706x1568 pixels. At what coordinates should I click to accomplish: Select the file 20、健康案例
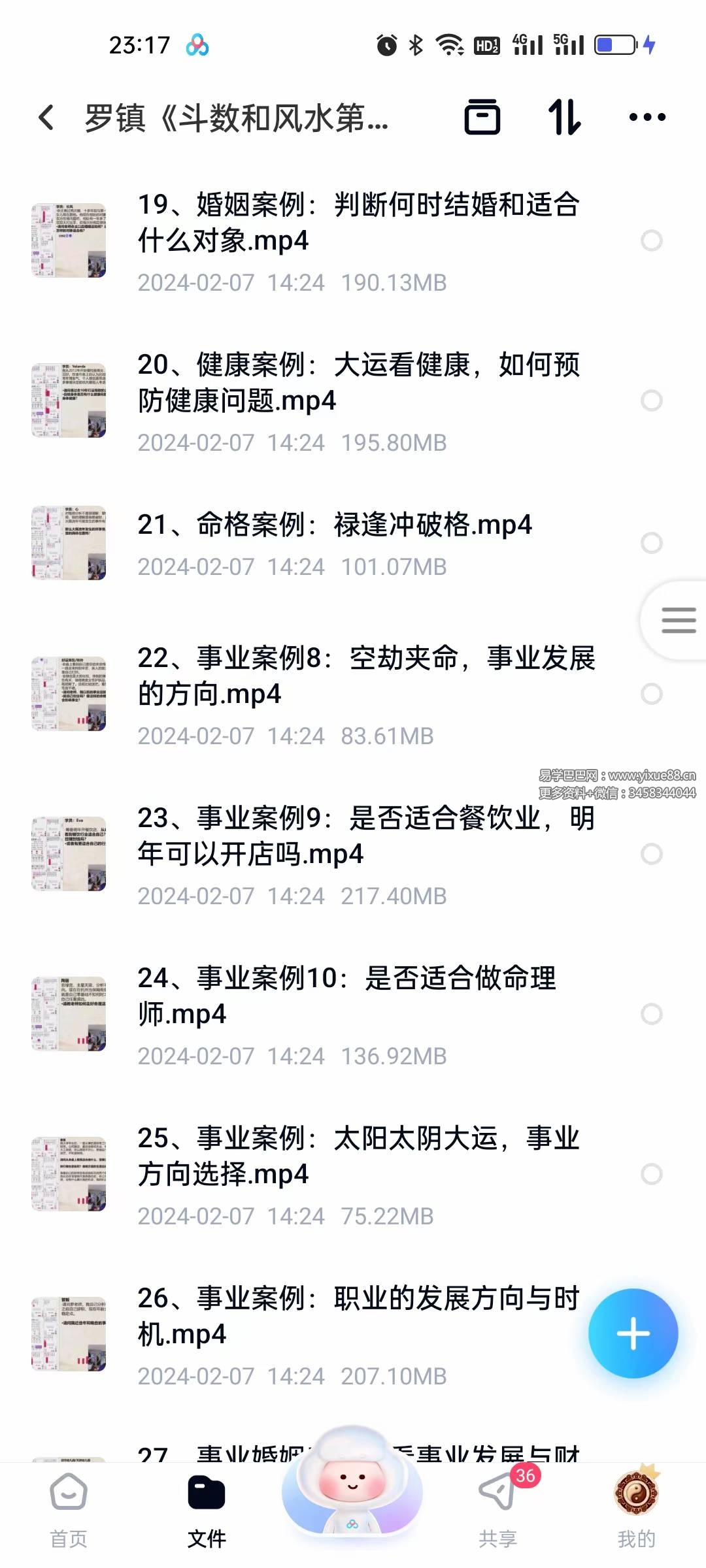pos(651,400)
